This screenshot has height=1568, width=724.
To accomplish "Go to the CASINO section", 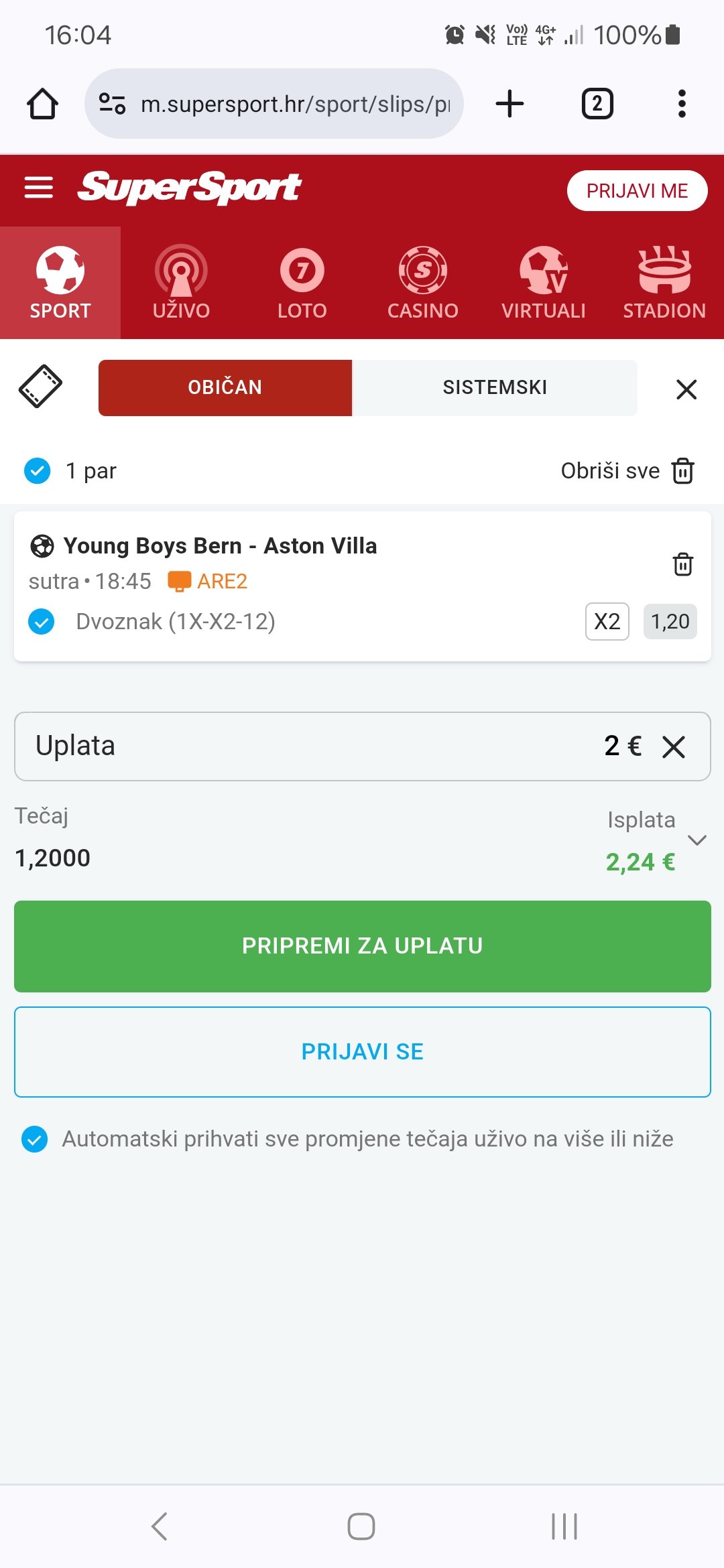I will coord(422,283).
